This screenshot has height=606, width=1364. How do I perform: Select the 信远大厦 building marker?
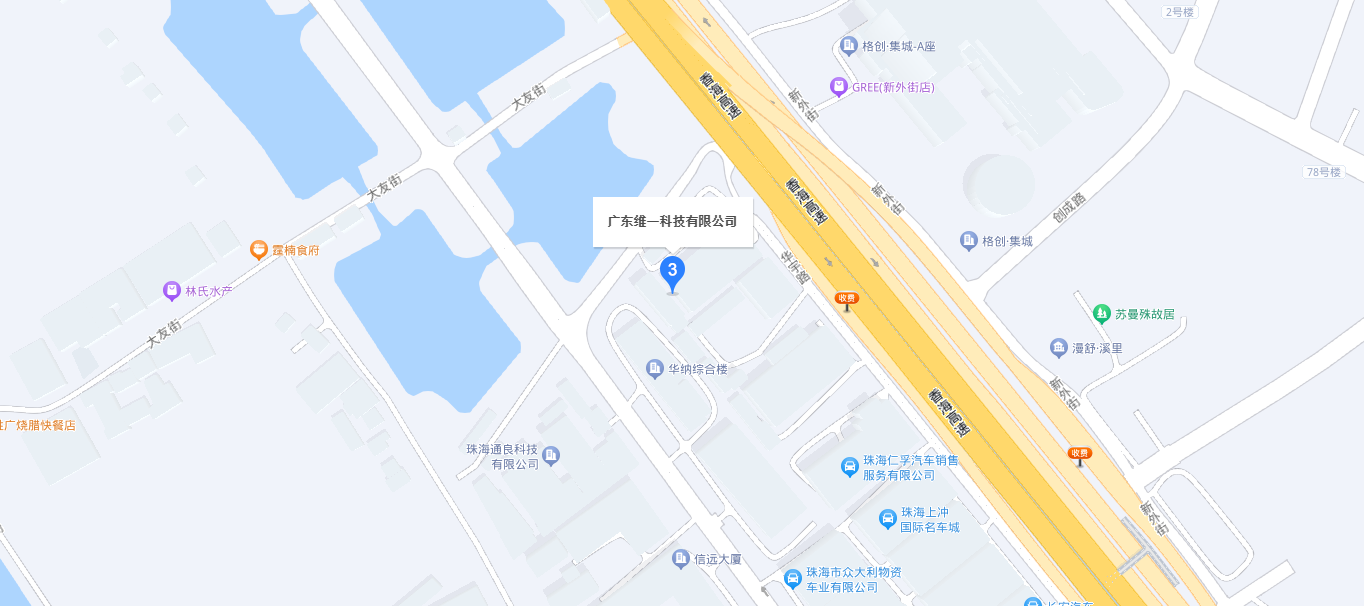pyautogui.click(x=681, y=559)
